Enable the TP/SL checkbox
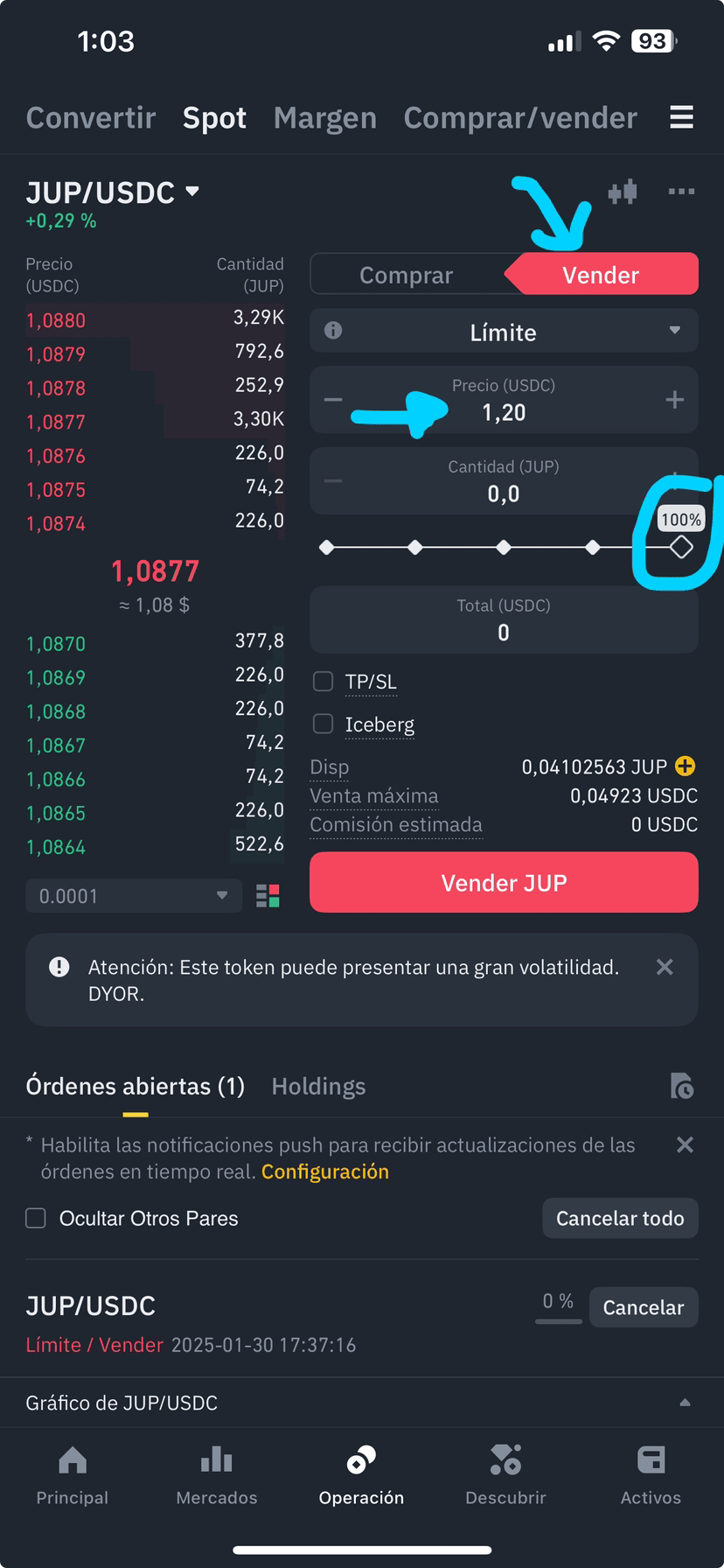724x1568 pixels. [x=324, y=681]
